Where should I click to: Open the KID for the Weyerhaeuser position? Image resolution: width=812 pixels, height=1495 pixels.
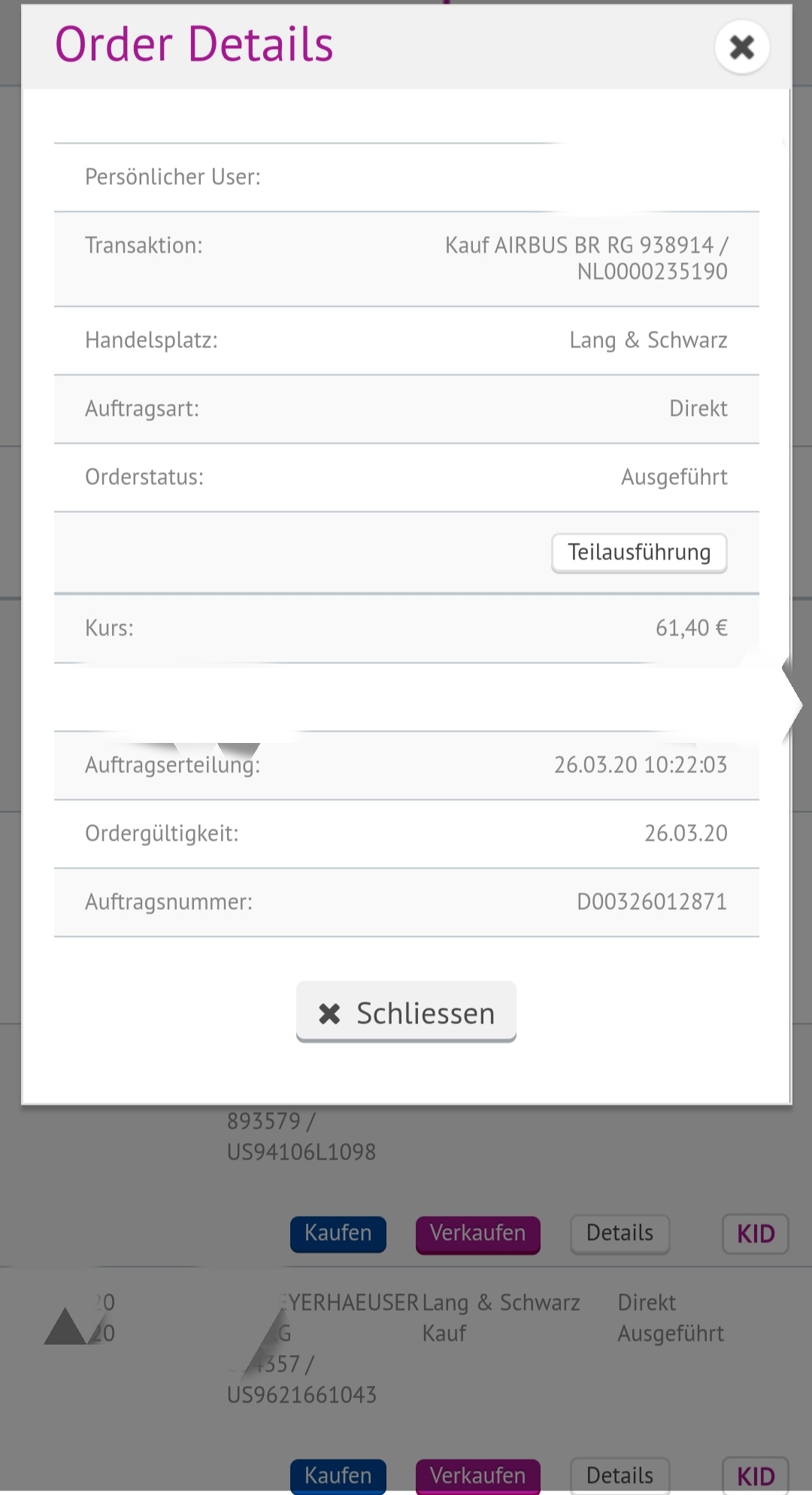[755, 1475]
